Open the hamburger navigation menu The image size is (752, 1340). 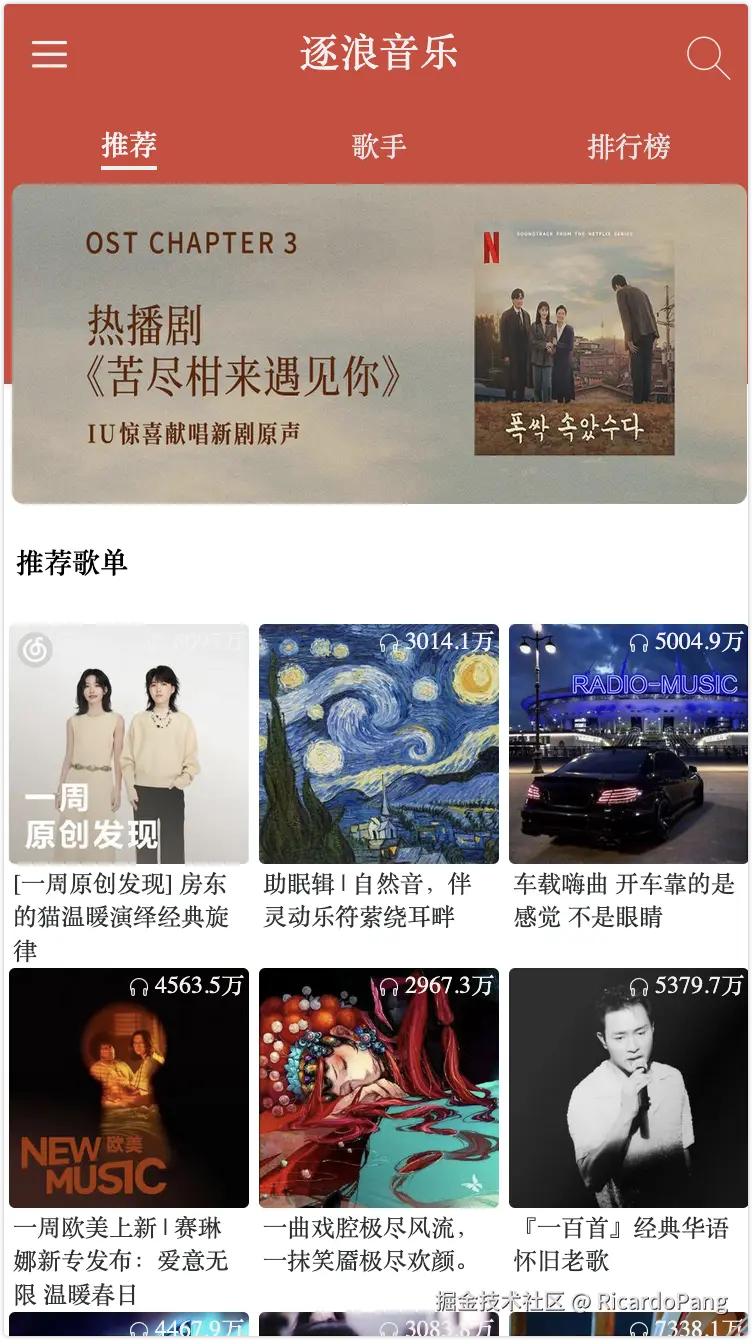49,54
